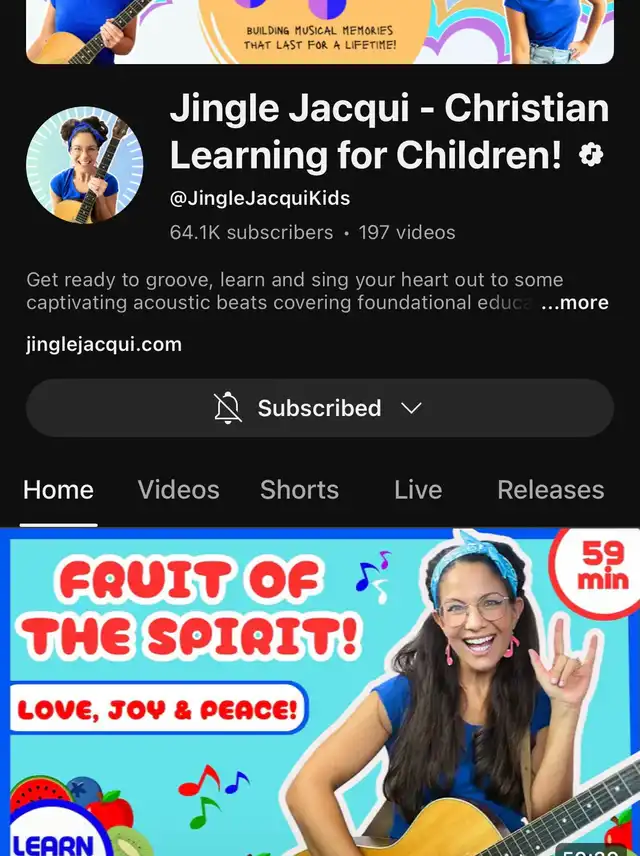Switch to the Releases tab

tap(550, 490)
